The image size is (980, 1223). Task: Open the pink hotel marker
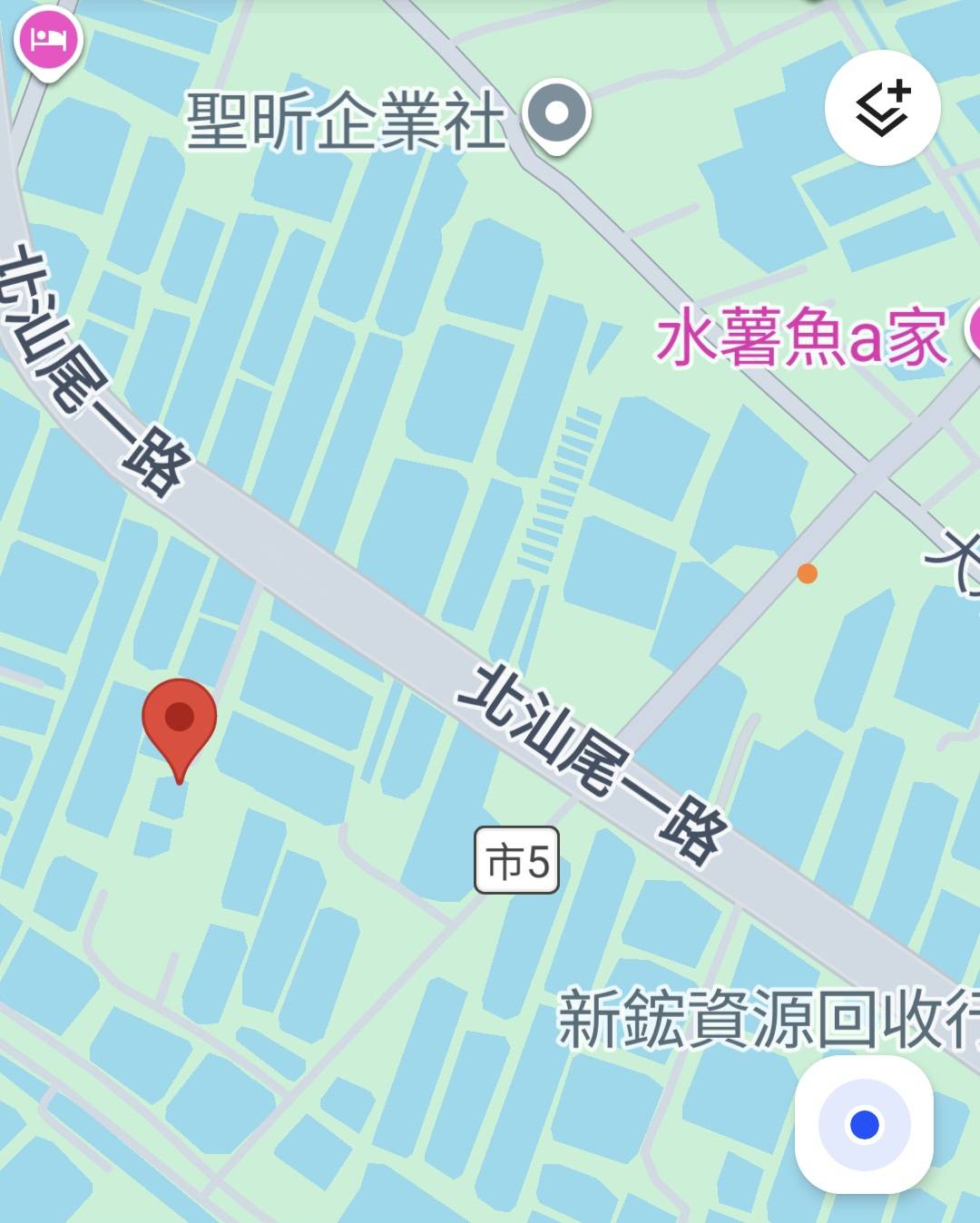coord(49,41)
